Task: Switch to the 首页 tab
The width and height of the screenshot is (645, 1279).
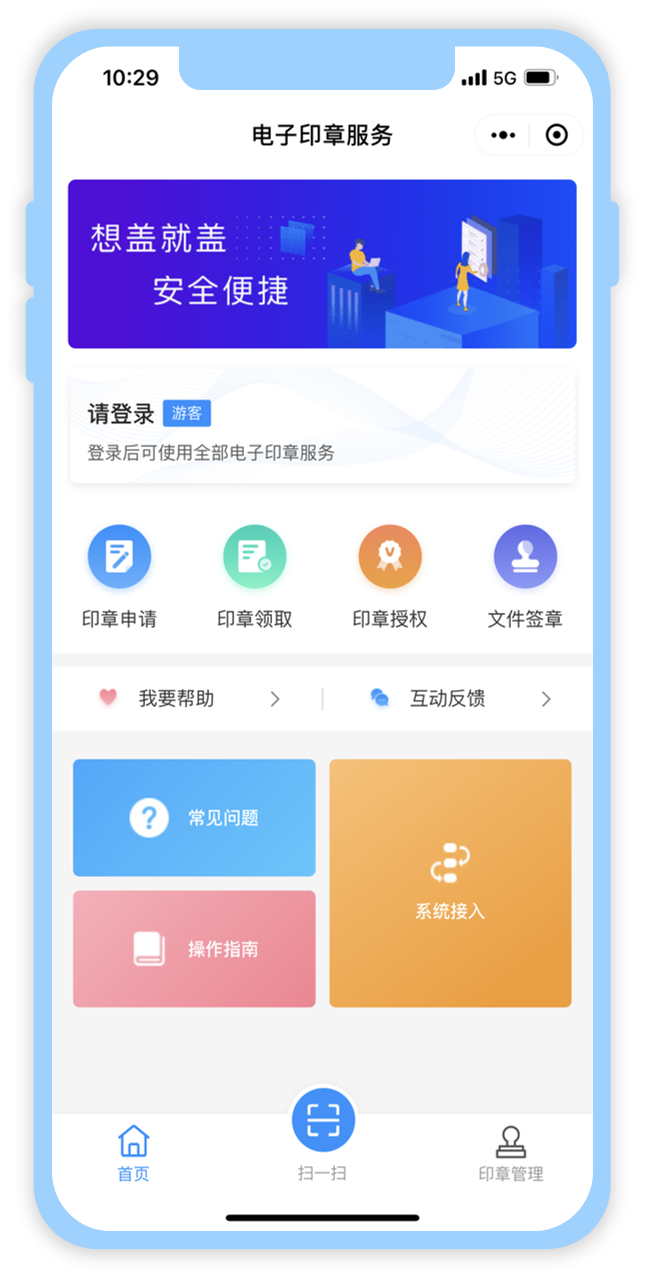Action: (133, 1153)
